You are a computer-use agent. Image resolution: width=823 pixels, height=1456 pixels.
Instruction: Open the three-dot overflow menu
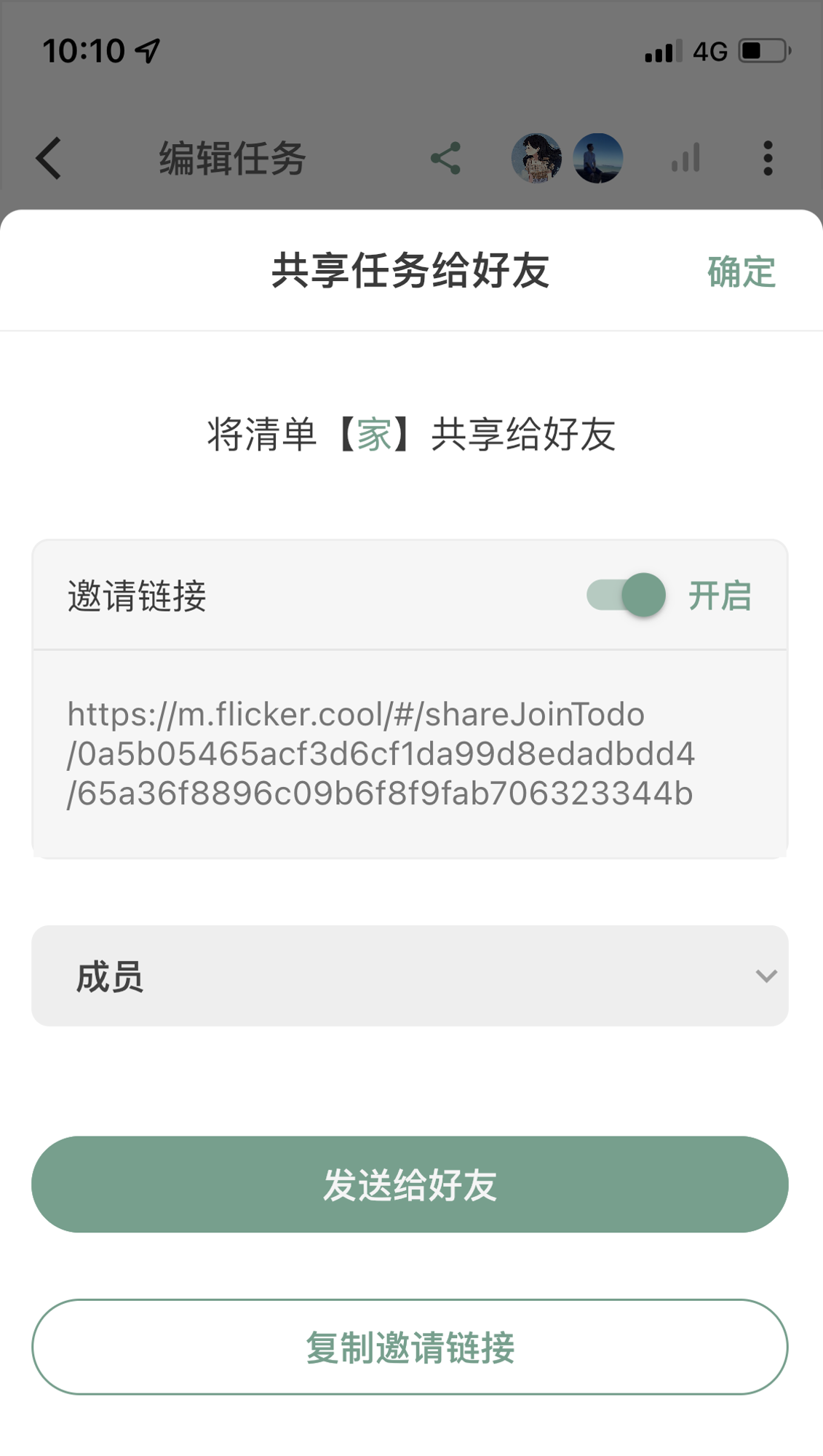[x=768, y=158]
